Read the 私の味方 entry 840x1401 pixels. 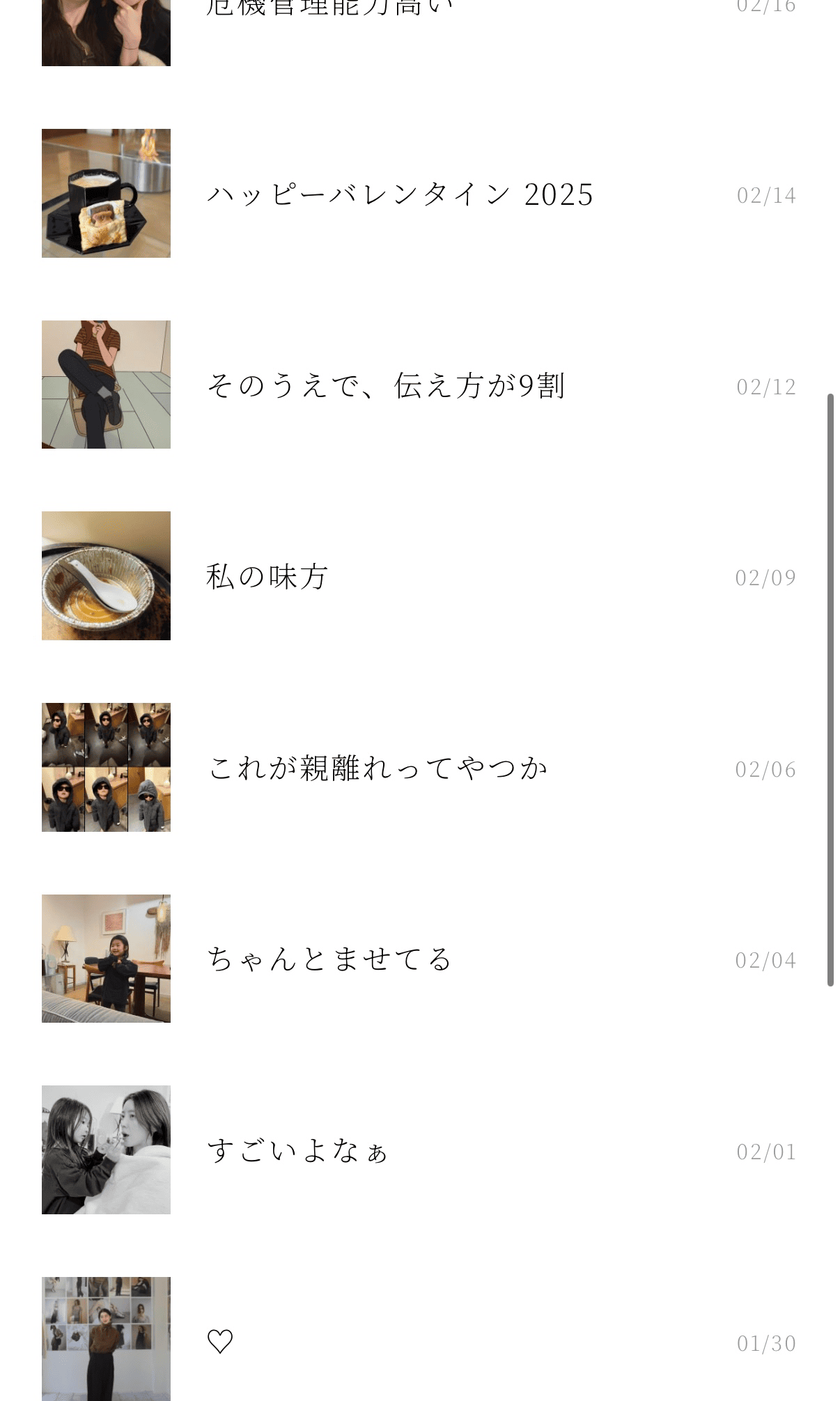(267, 577)
